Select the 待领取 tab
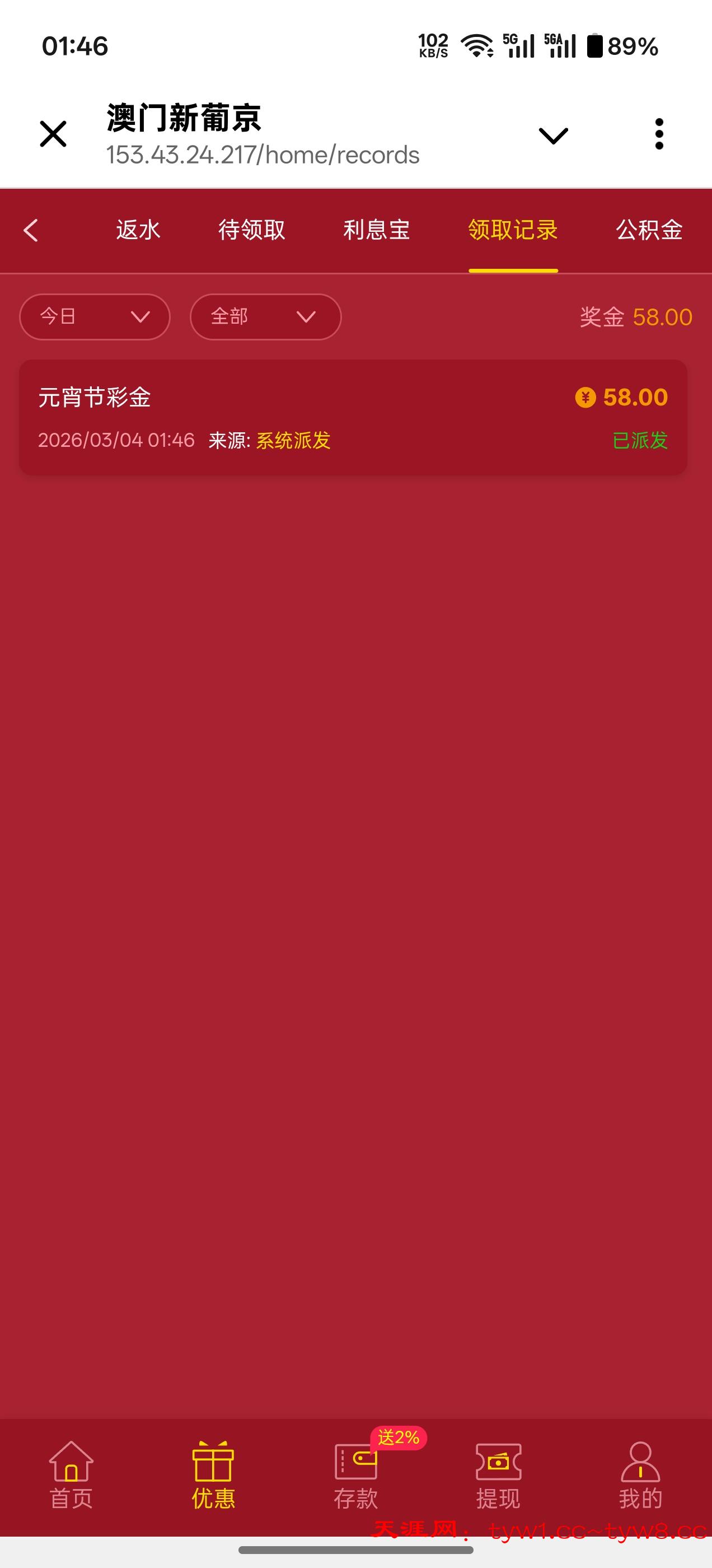Viewport: 712px width, 1568px height. (x=253, y=231)
